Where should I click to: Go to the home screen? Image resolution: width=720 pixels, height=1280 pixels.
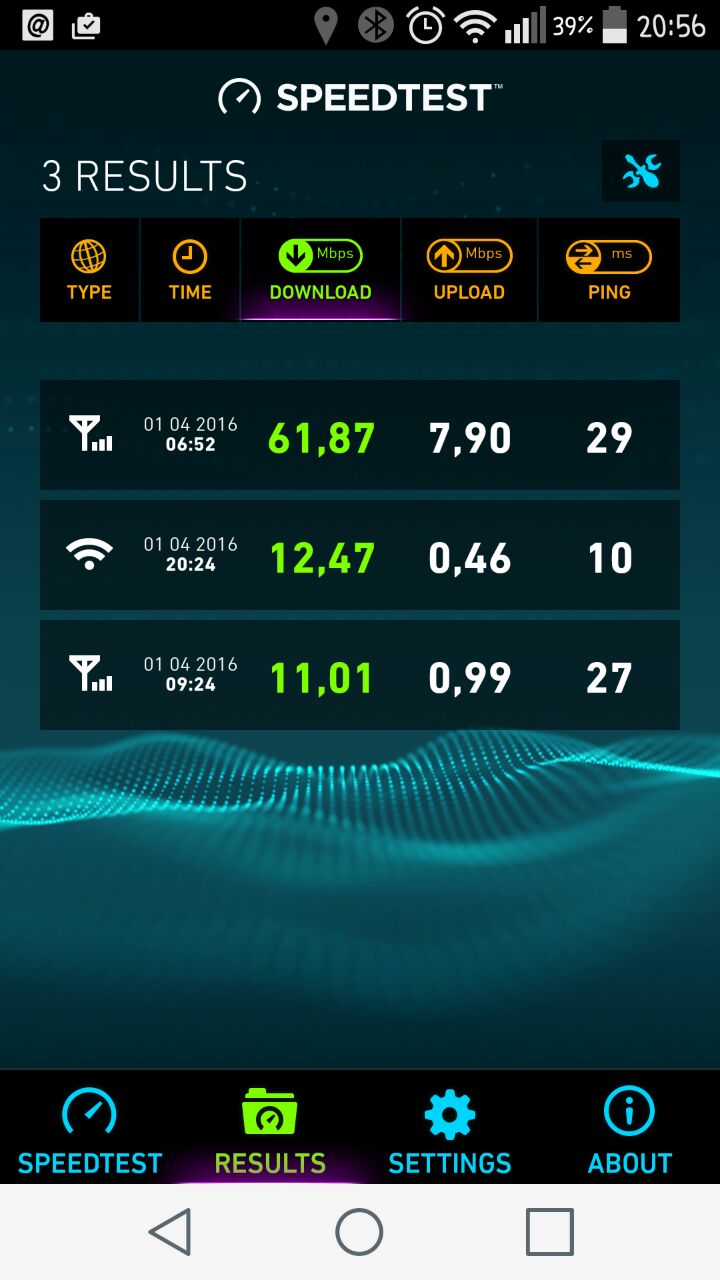coord(360,1232)
